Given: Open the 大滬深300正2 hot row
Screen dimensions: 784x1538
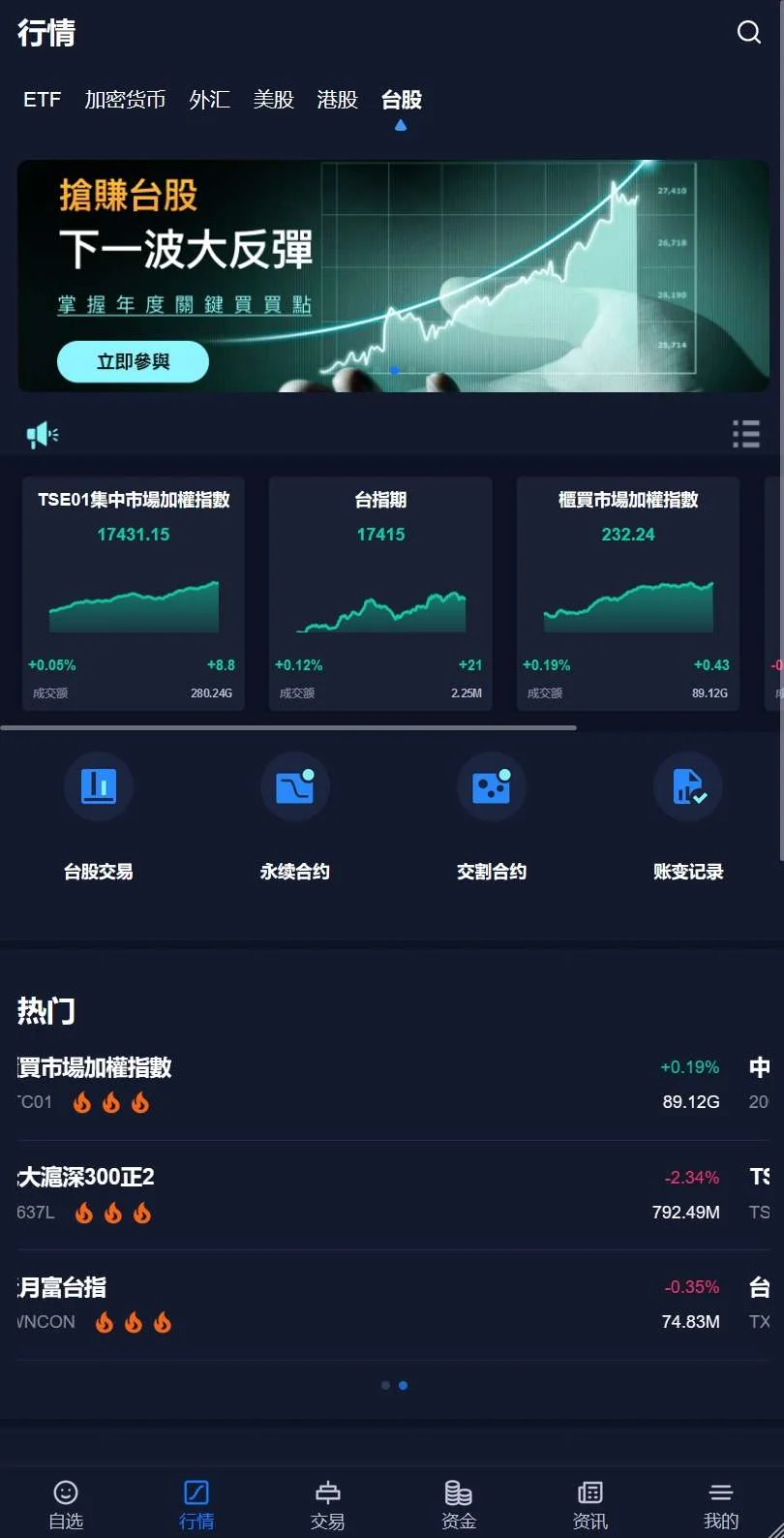Looking at the screenshot, I should tap(368, 1194).
